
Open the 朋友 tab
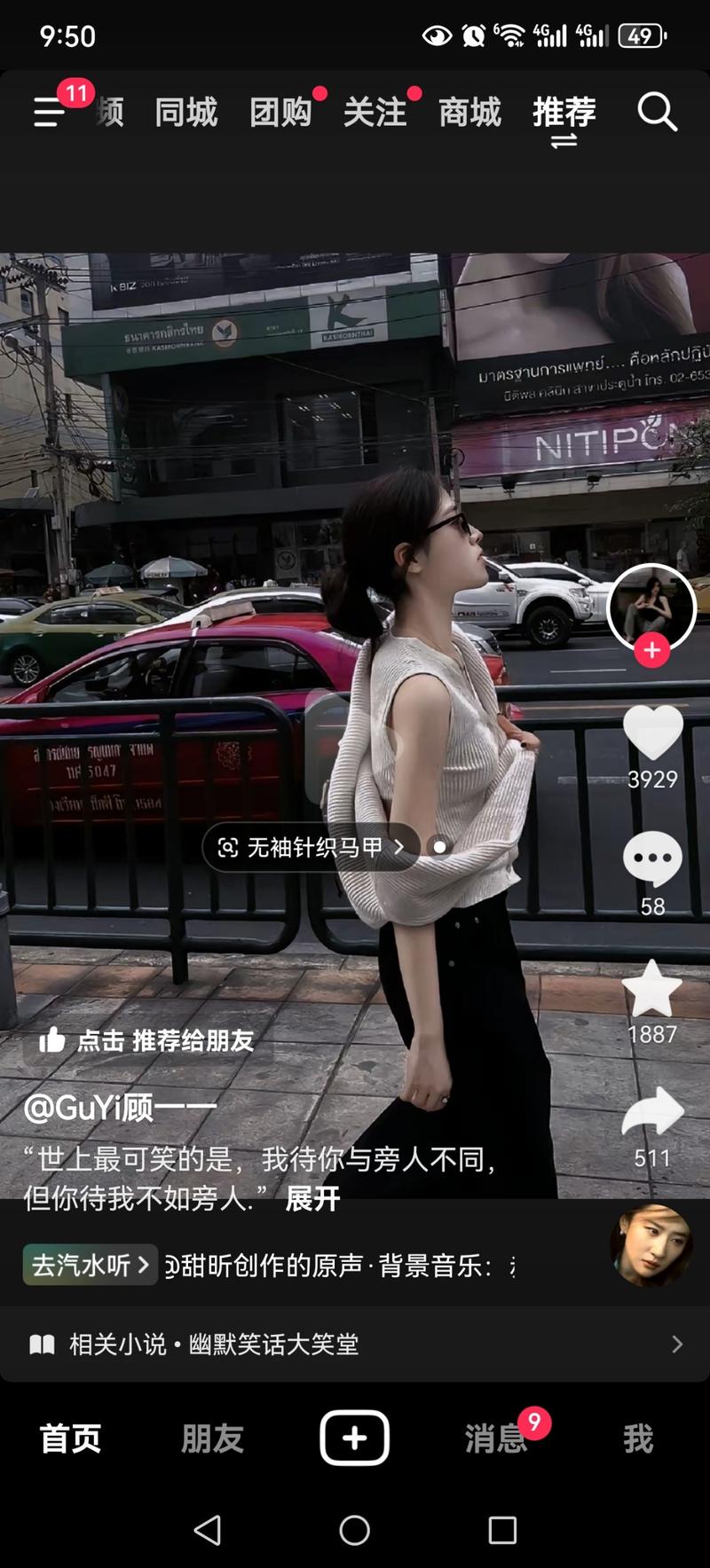[212, 1439]
